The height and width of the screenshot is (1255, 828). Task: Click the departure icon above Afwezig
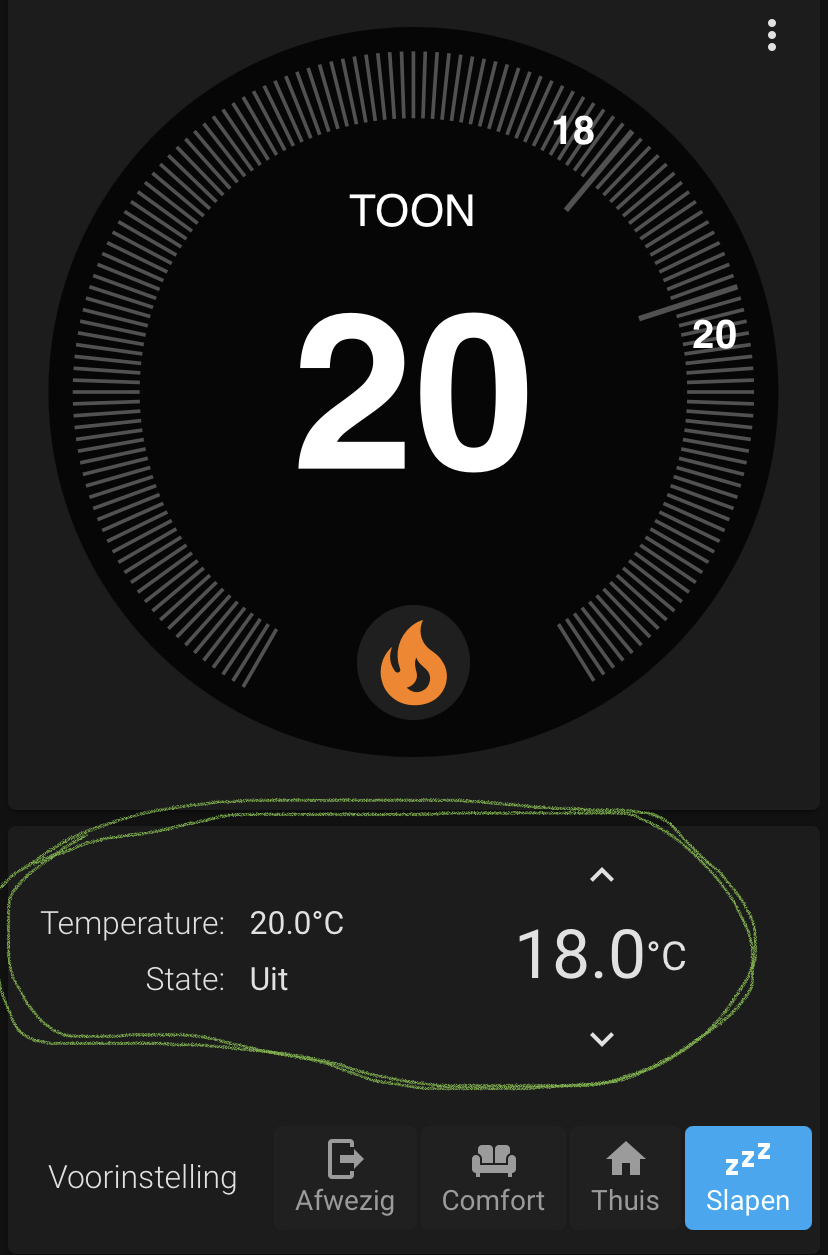(345, 1160)
